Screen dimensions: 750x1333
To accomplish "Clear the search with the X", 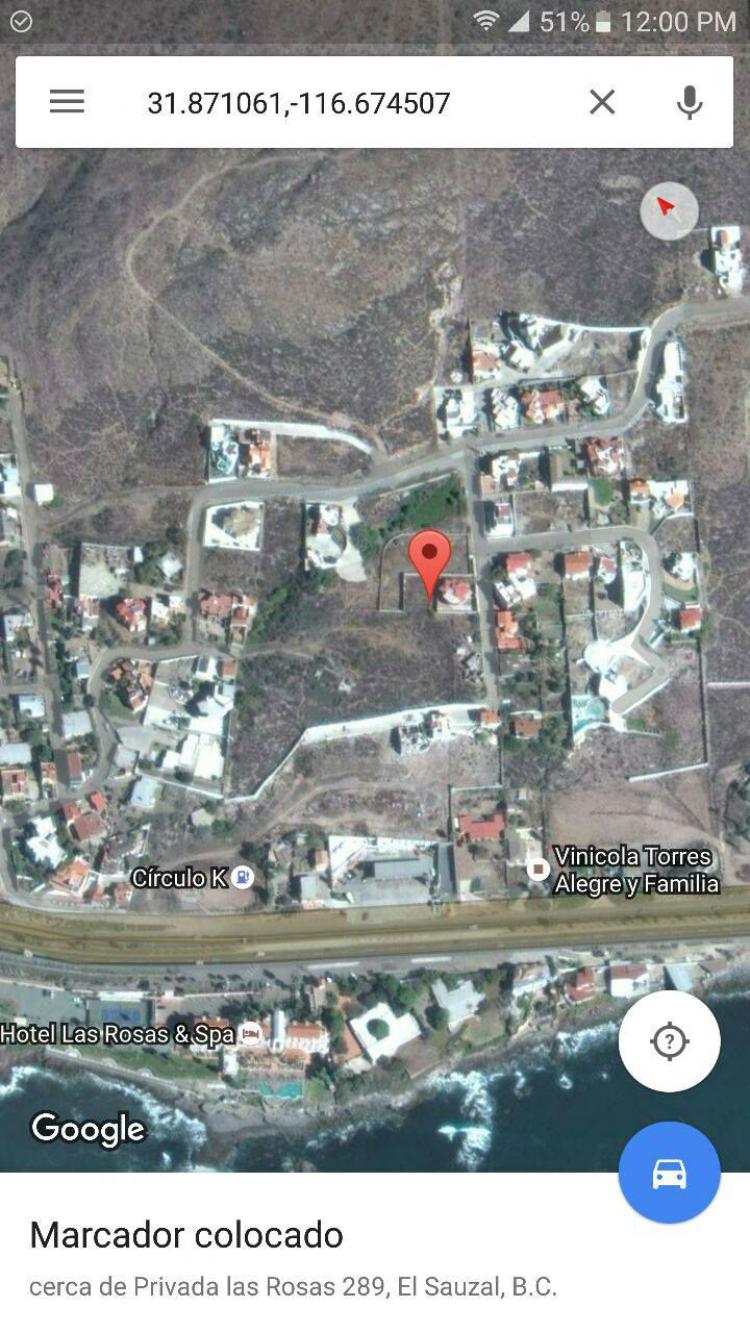I will coord(602,102).
